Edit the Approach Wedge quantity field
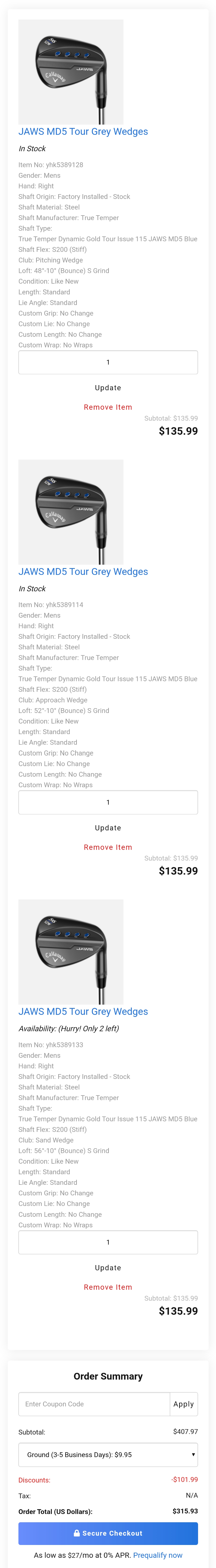Image resolution: width=216 pixels, height=1568 pixels. [108, 802]
